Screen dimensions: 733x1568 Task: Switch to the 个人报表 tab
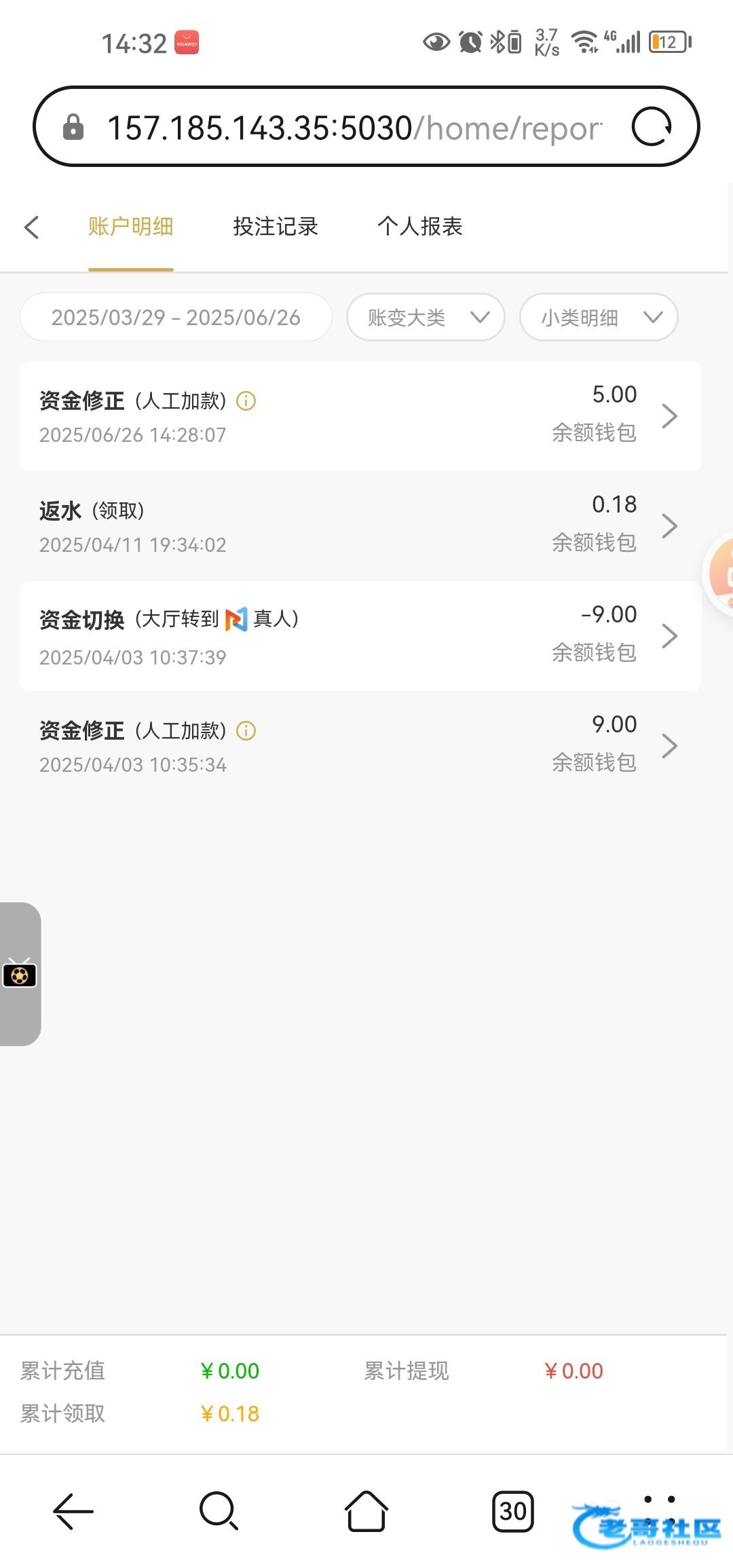coord(420,226)
